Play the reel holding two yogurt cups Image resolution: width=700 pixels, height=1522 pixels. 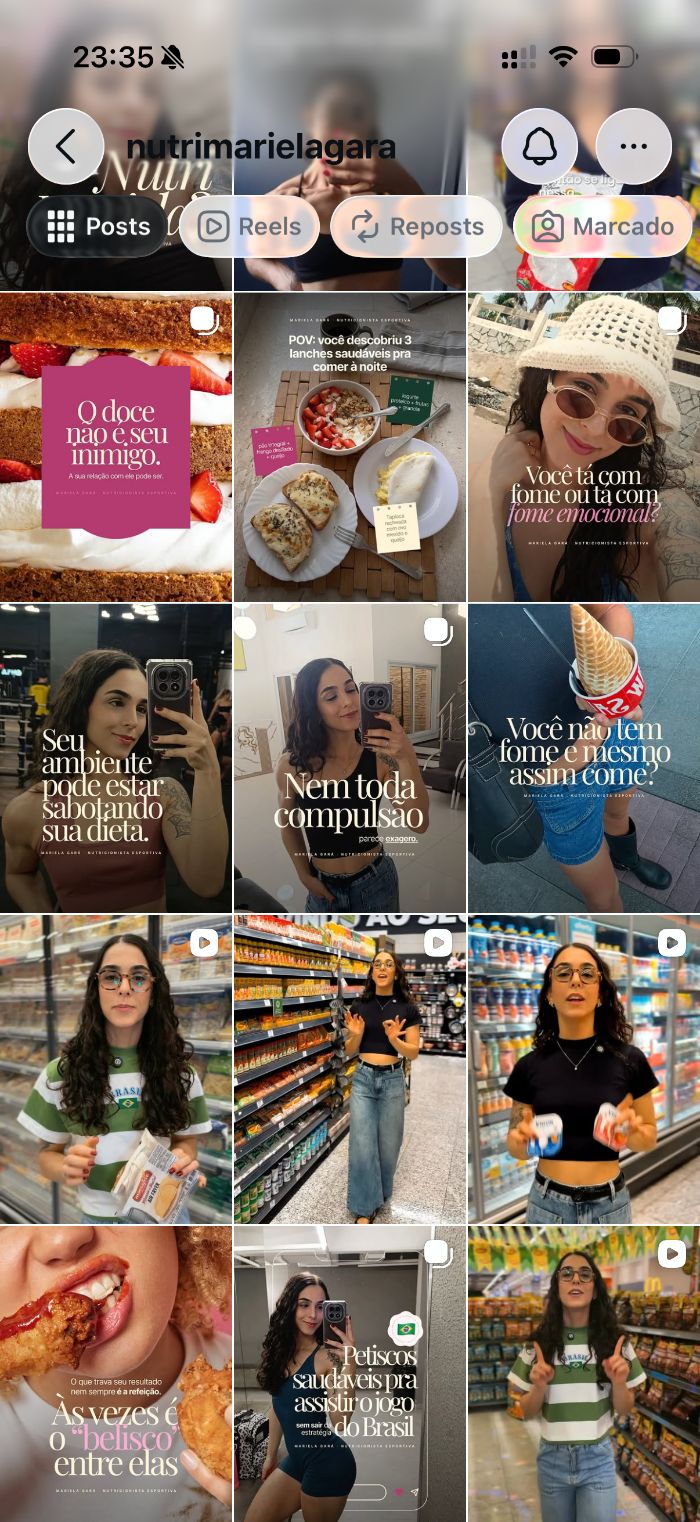click(x=584, y=1069)
